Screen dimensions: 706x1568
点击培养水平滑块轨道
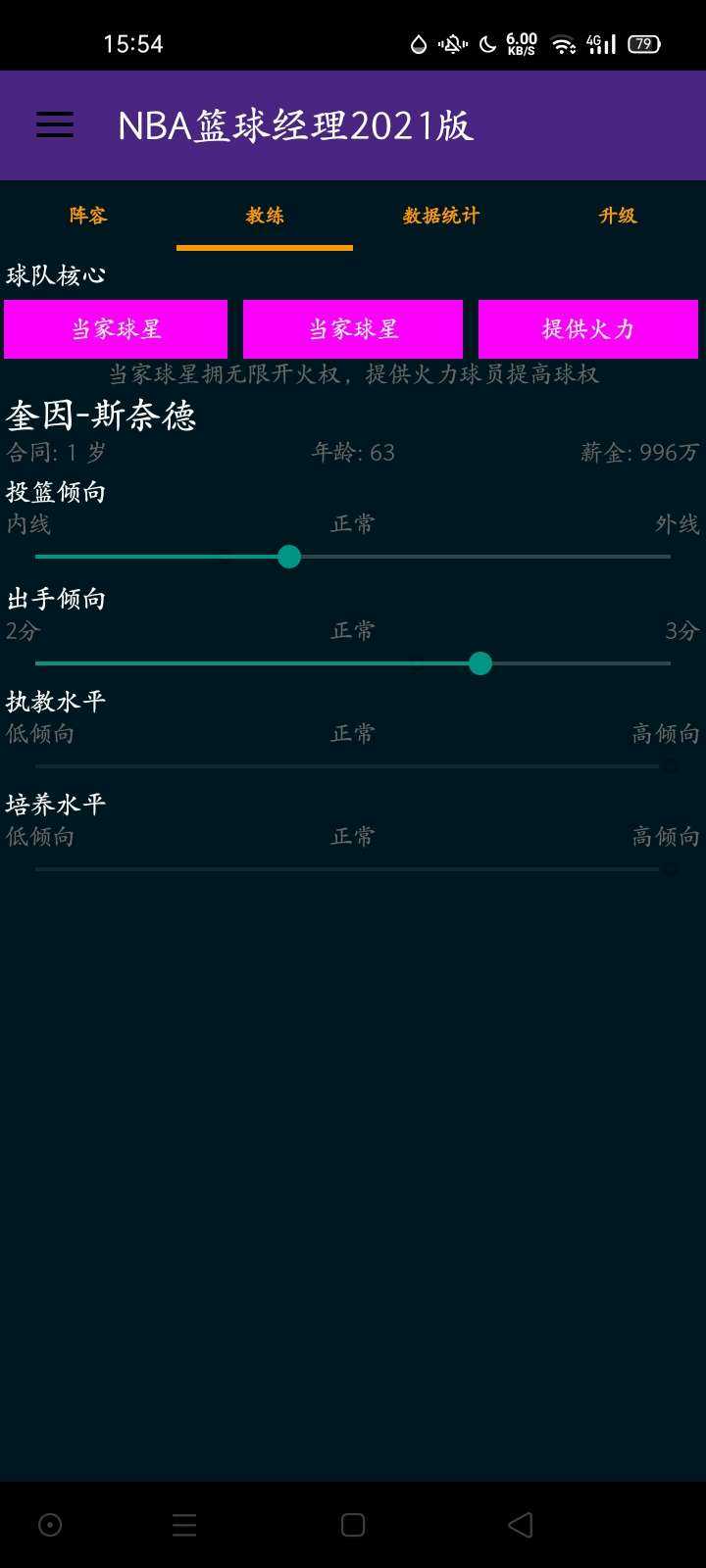tap(351, 868)
